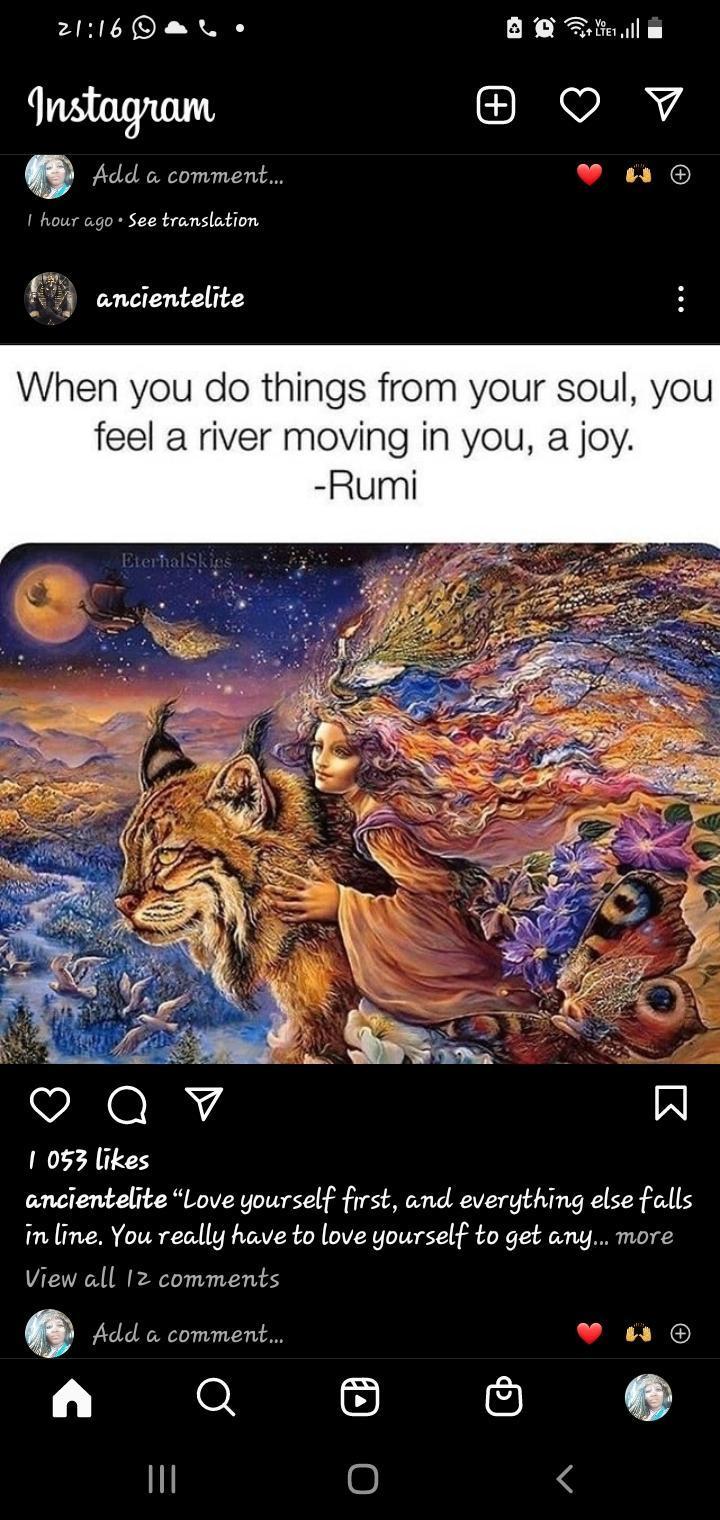The width and height of the screenshot is (720, 1520).
Task: Open the Shop tab
Action: coord(504,1398)
